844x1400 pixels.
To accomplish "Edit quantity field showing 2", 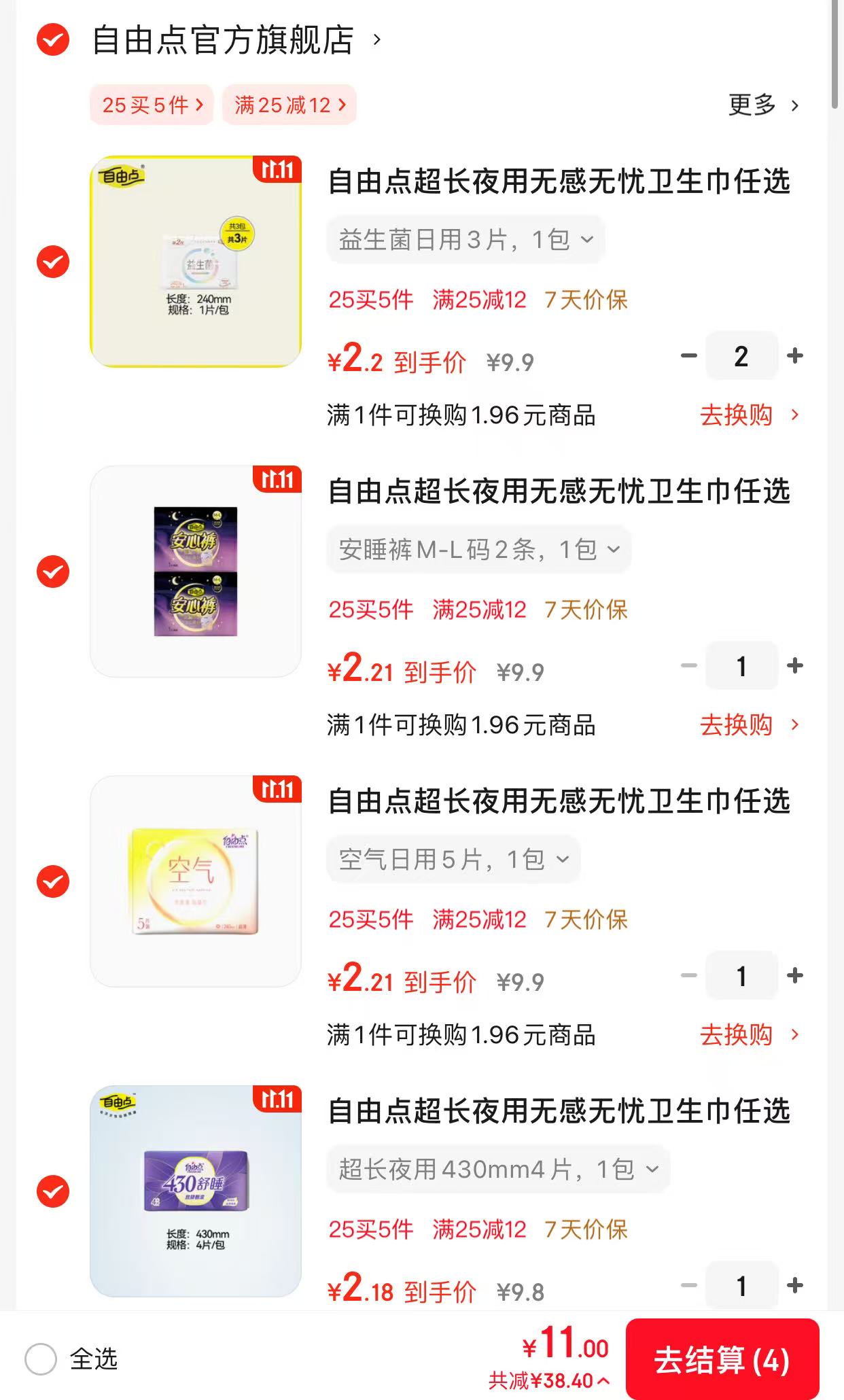I will tap(741, 355).
